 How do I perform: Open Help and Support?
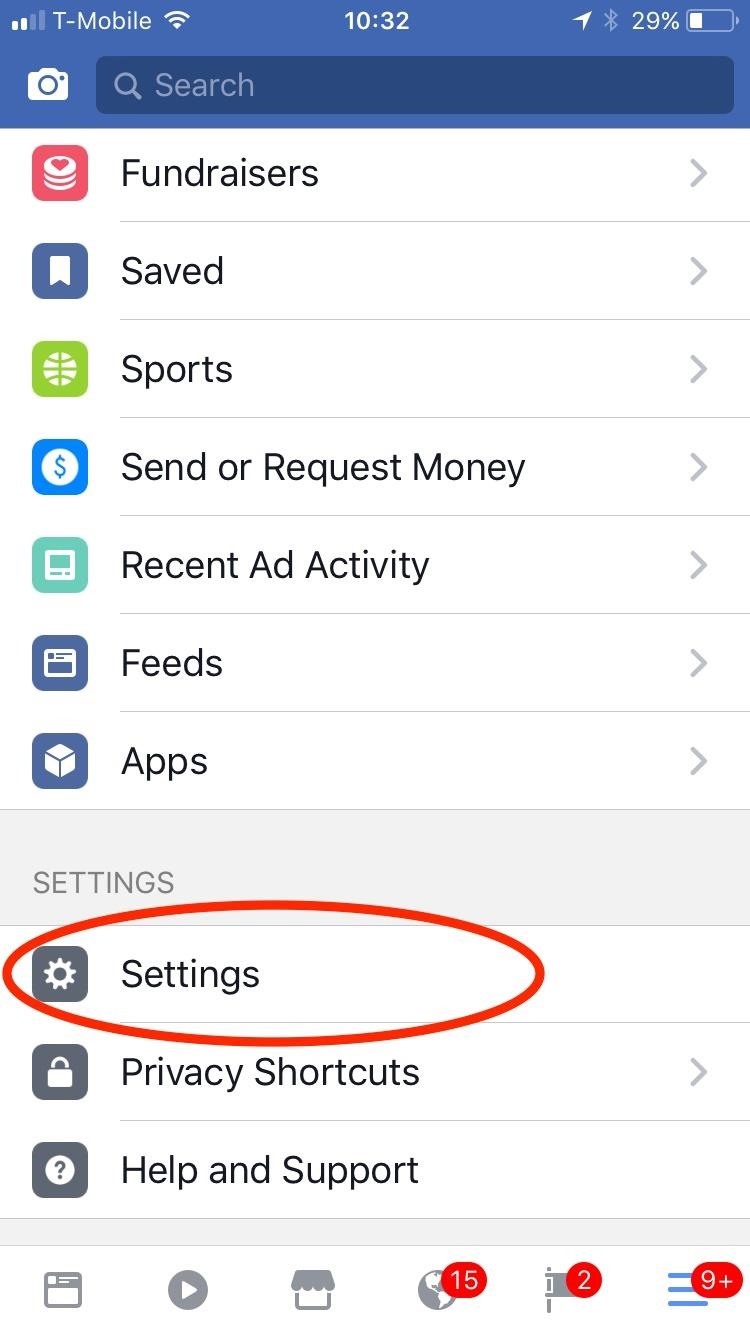(269, 1169)
